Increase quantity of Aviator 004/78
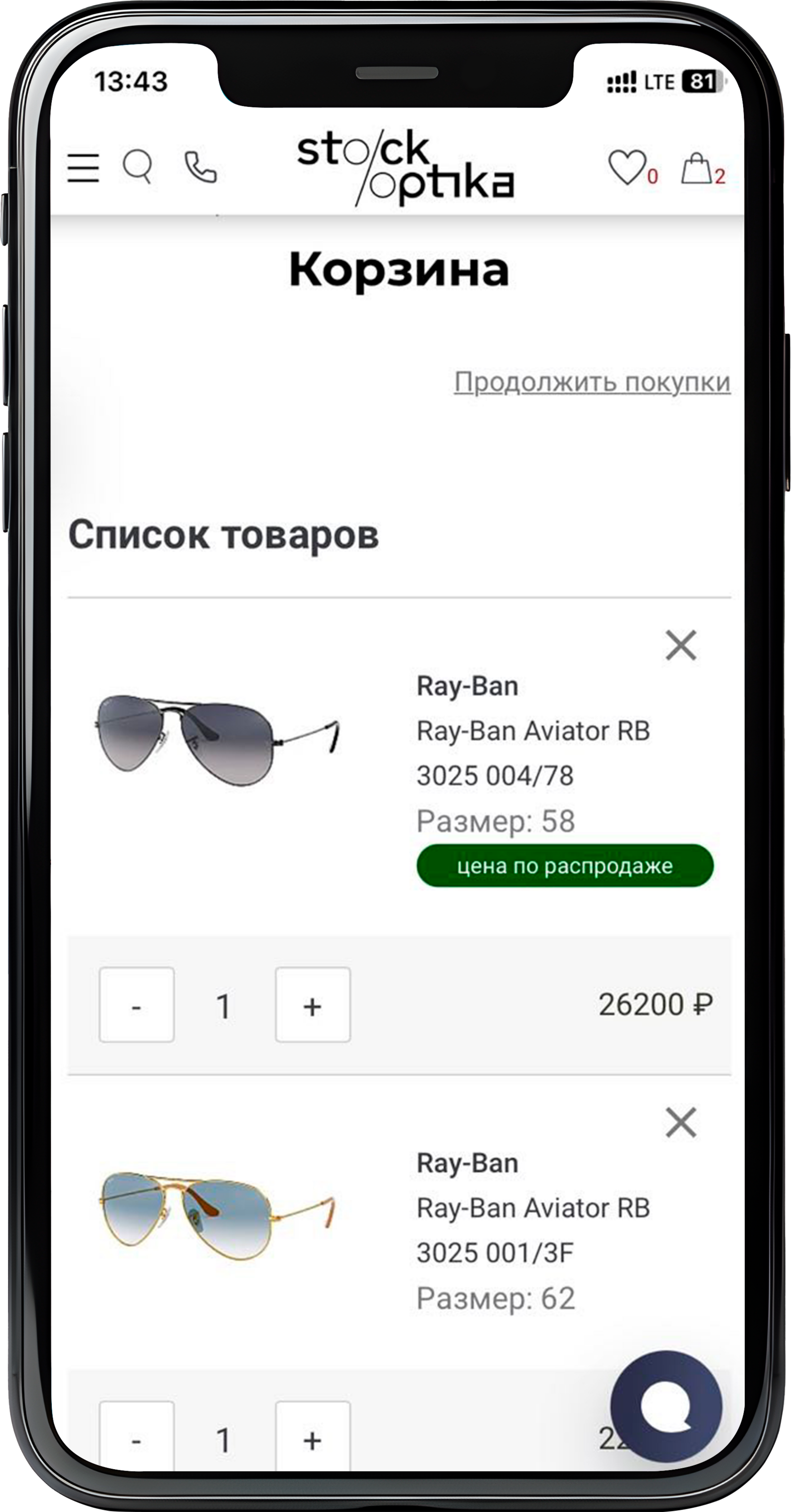This screenshot has height=1512, width=791. point(313,1006)
